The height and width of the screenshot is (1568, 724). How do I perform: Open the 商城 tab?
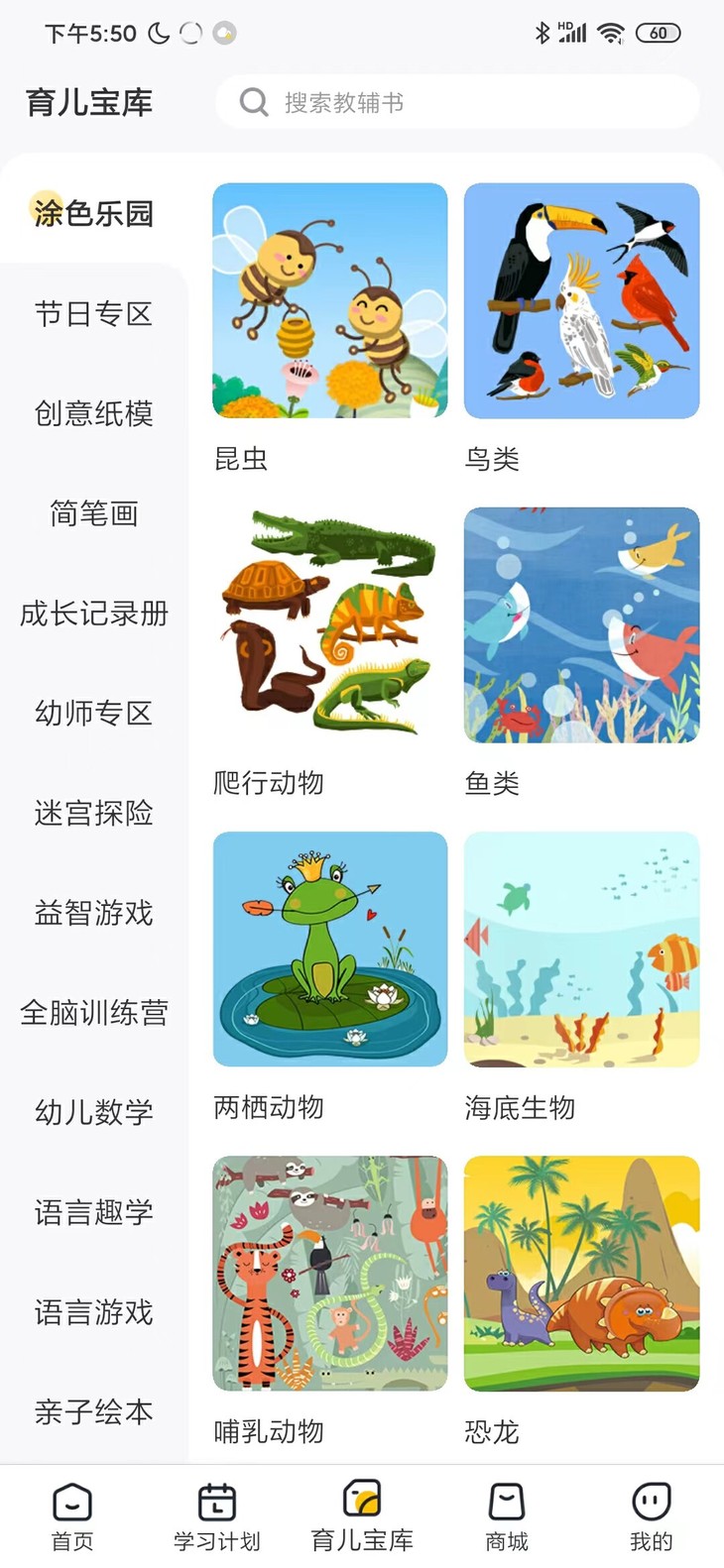pos(507,1516)
